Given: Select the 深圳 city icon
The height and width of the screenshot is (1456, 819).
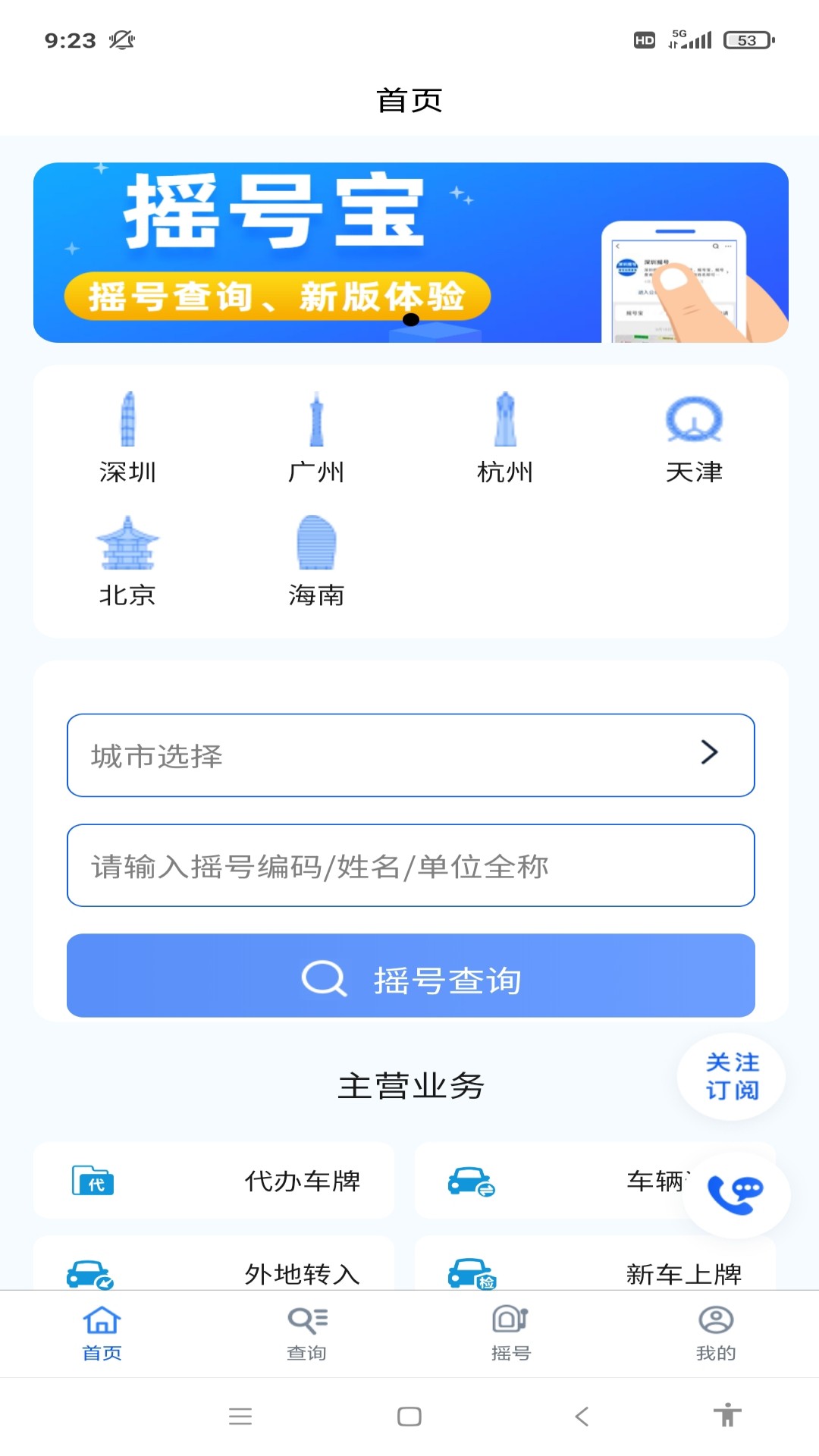Looking at the screenshot, I should coord(127,438).
